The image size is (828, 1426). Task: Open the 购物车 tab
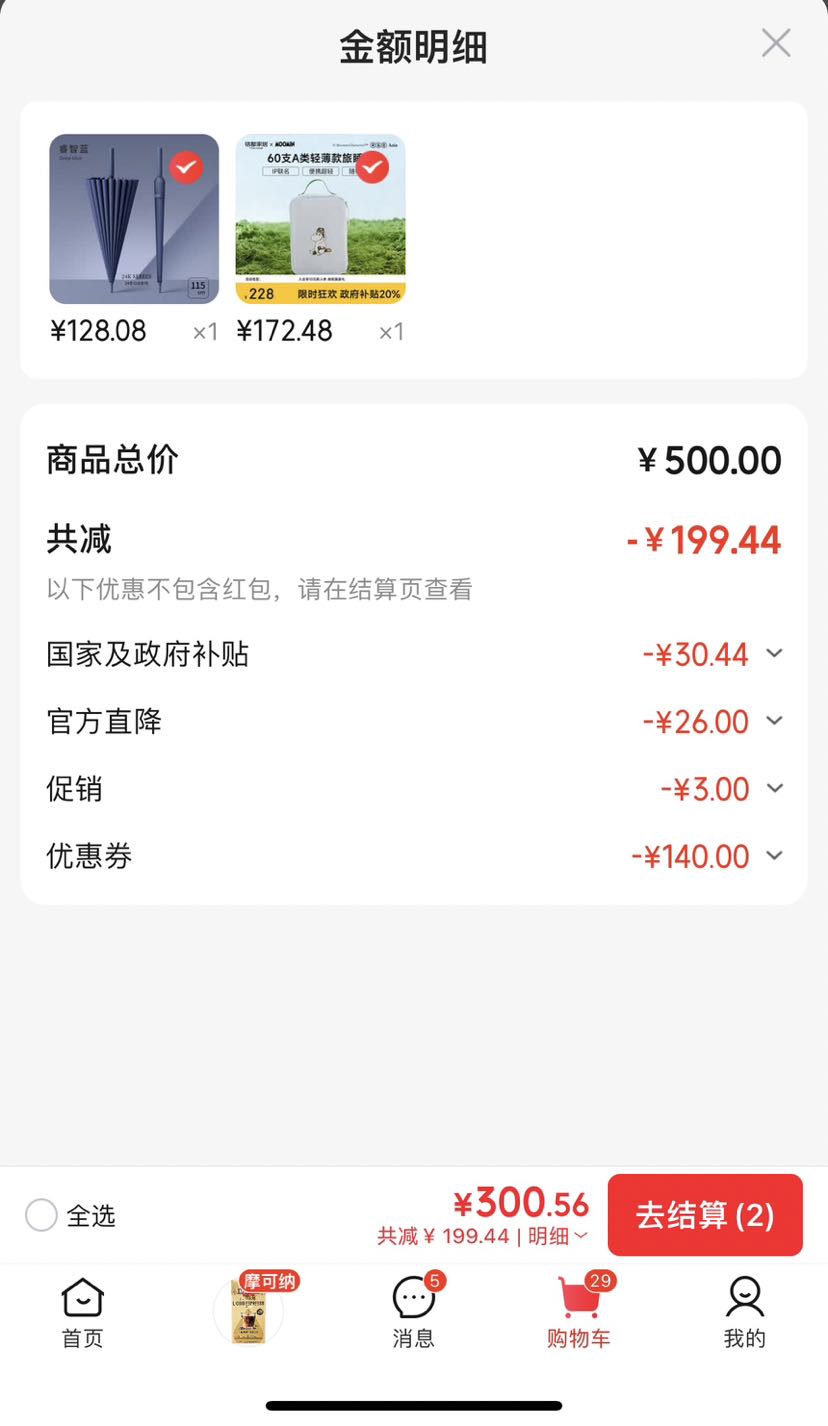point(579,1313)
